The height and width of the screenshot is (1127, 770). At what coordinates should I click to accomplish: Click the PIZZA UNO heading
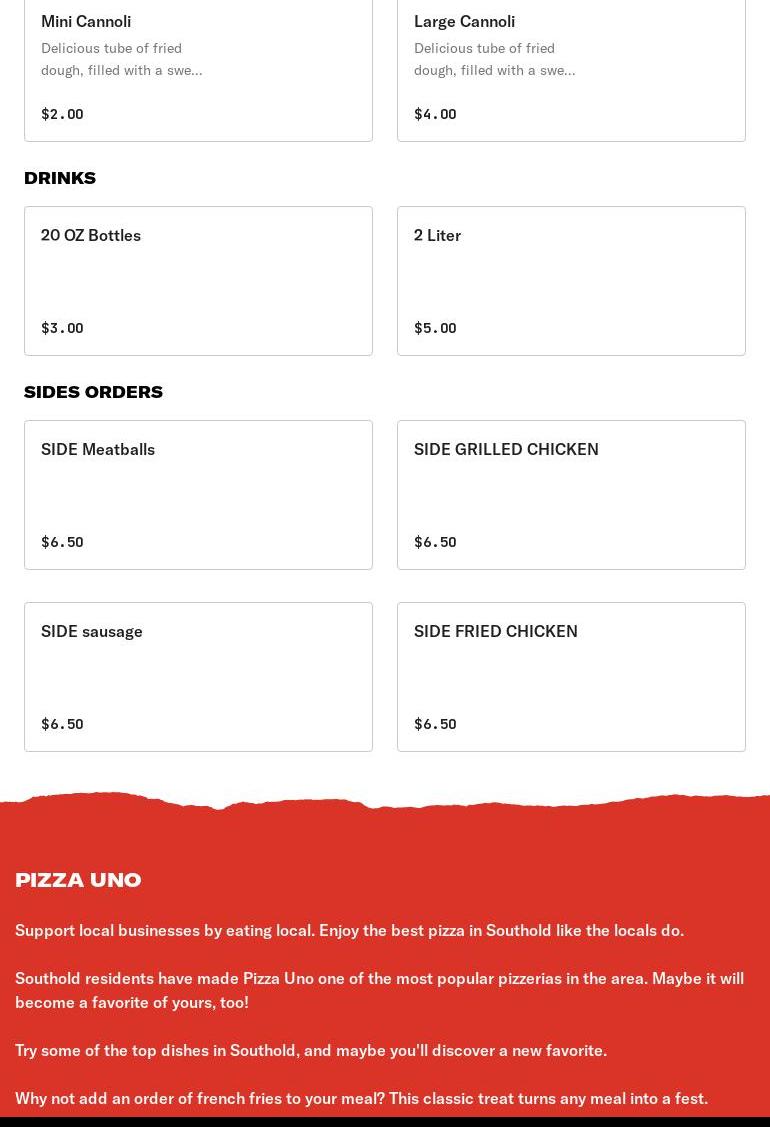pos(78,880)
